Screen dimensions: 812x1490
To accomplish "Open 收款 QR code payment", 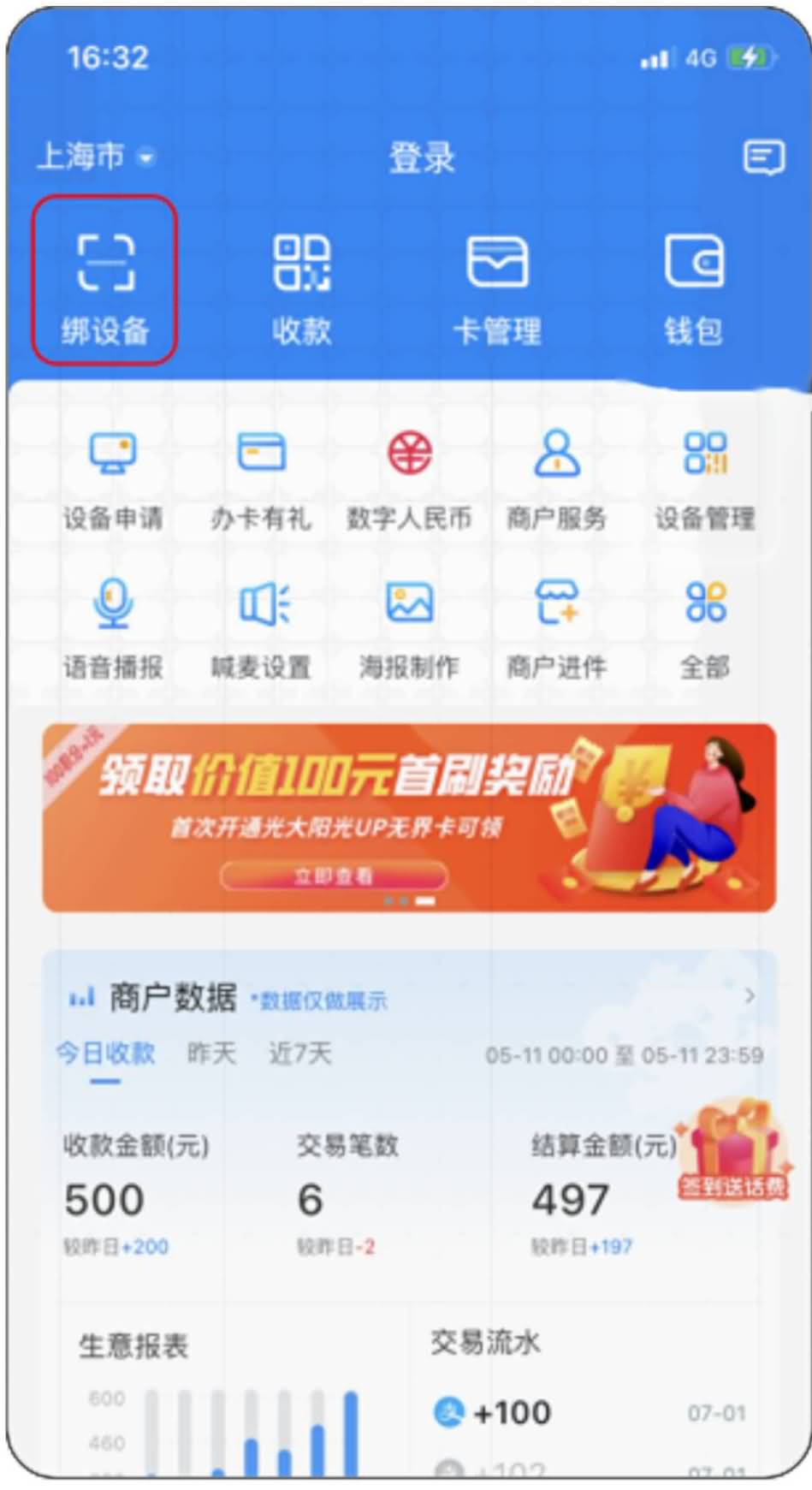I will pyautogui.click(x=301, y=287).
